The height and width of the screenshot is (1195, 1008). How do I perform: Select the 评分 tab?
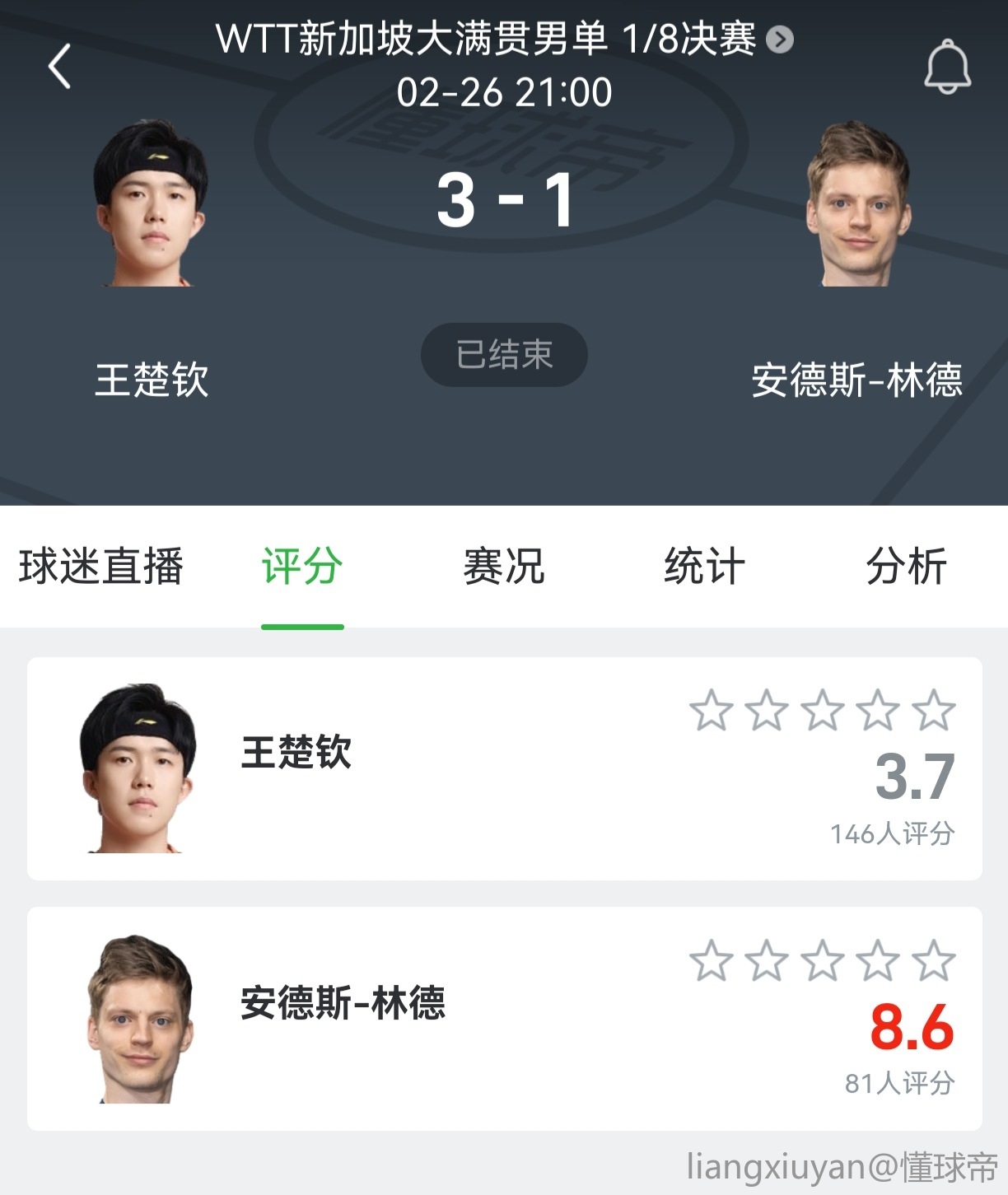coord(302,567)
